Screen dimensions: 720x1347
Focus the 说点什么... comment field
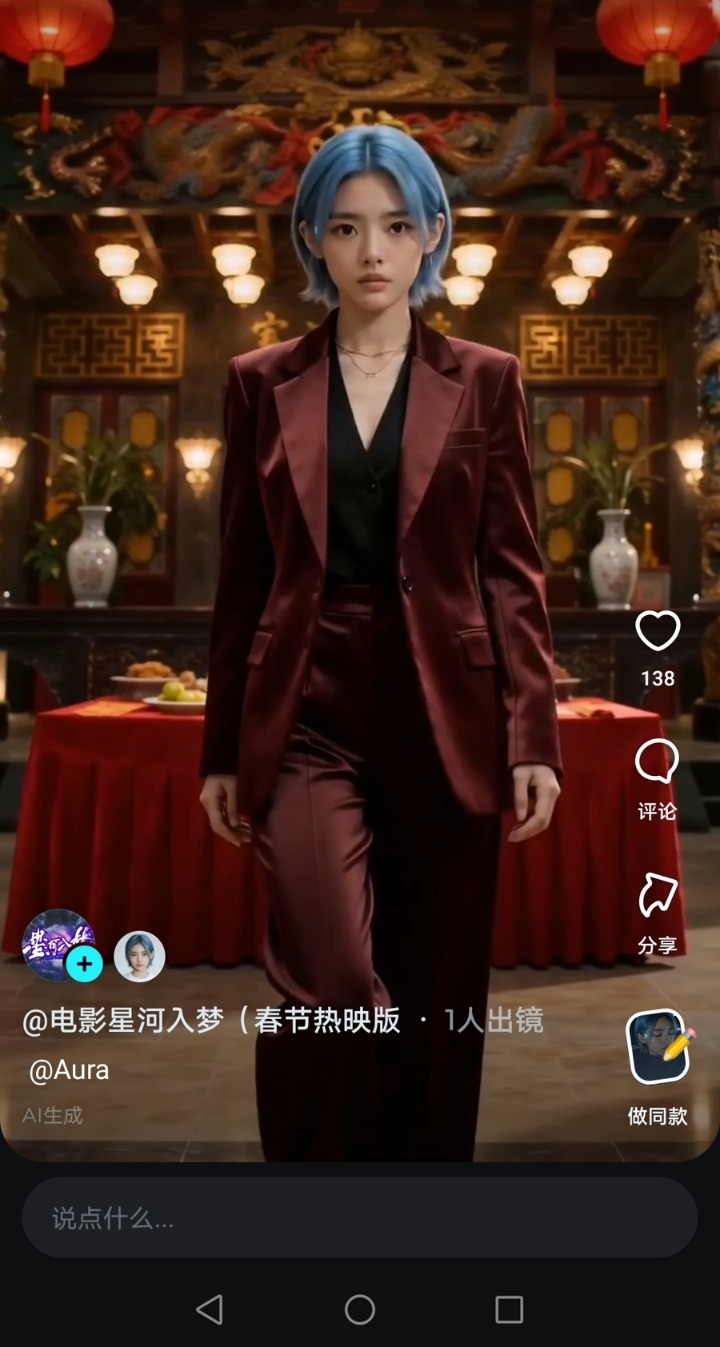(x=359, y=1217)
